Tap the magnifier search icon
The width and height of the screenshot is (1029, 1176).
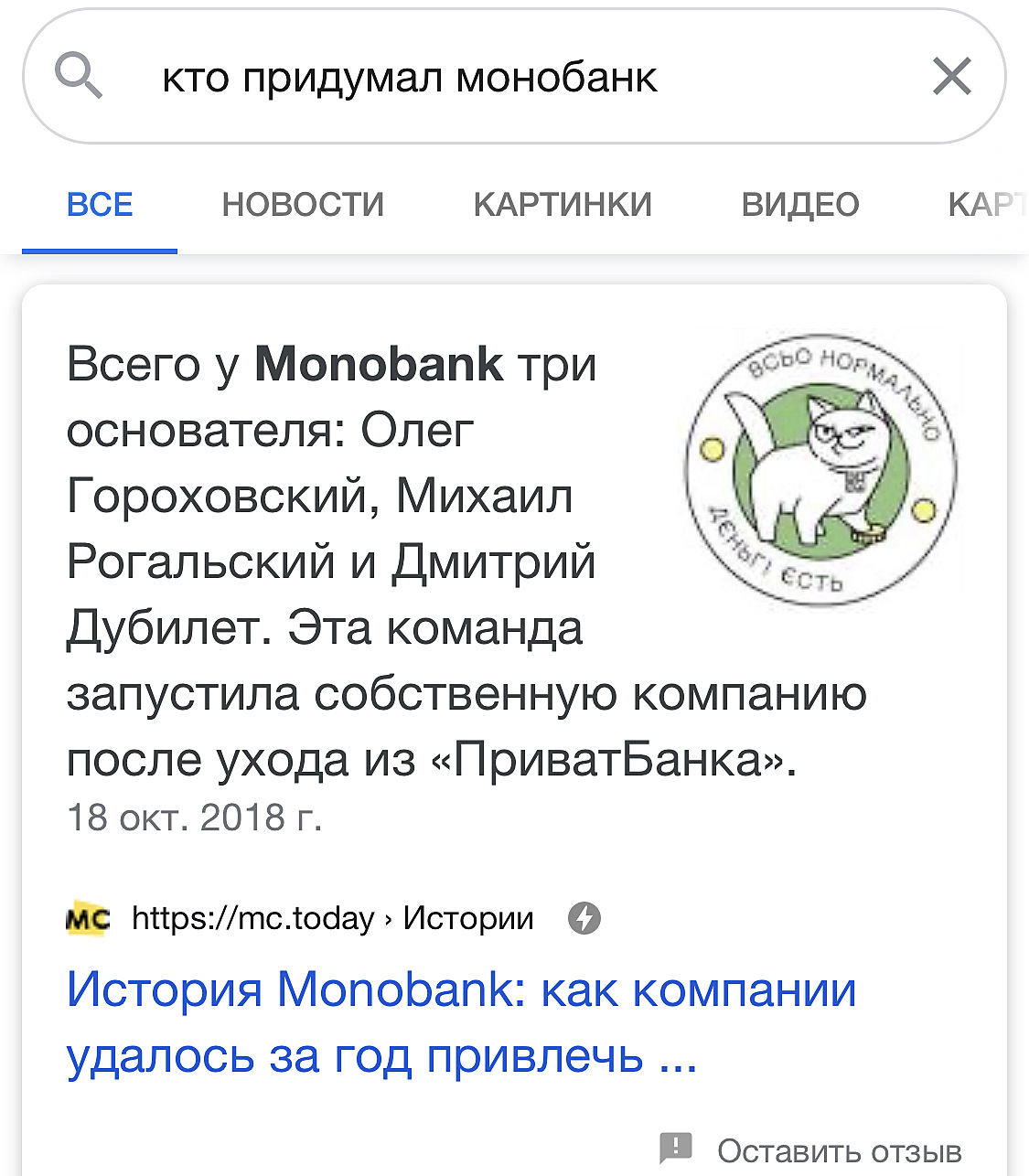[79, 75]
